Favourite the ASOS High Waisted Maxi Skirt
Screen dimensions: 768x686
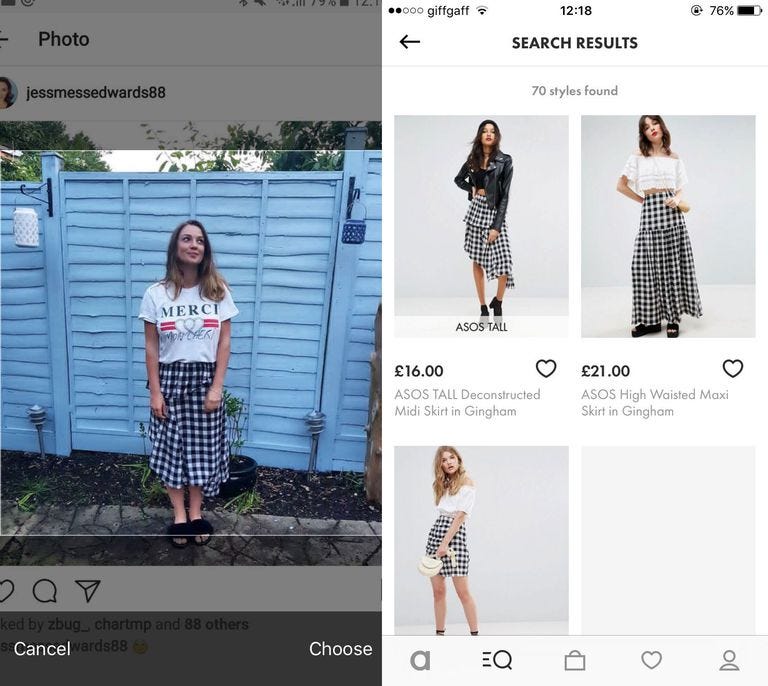733,369
